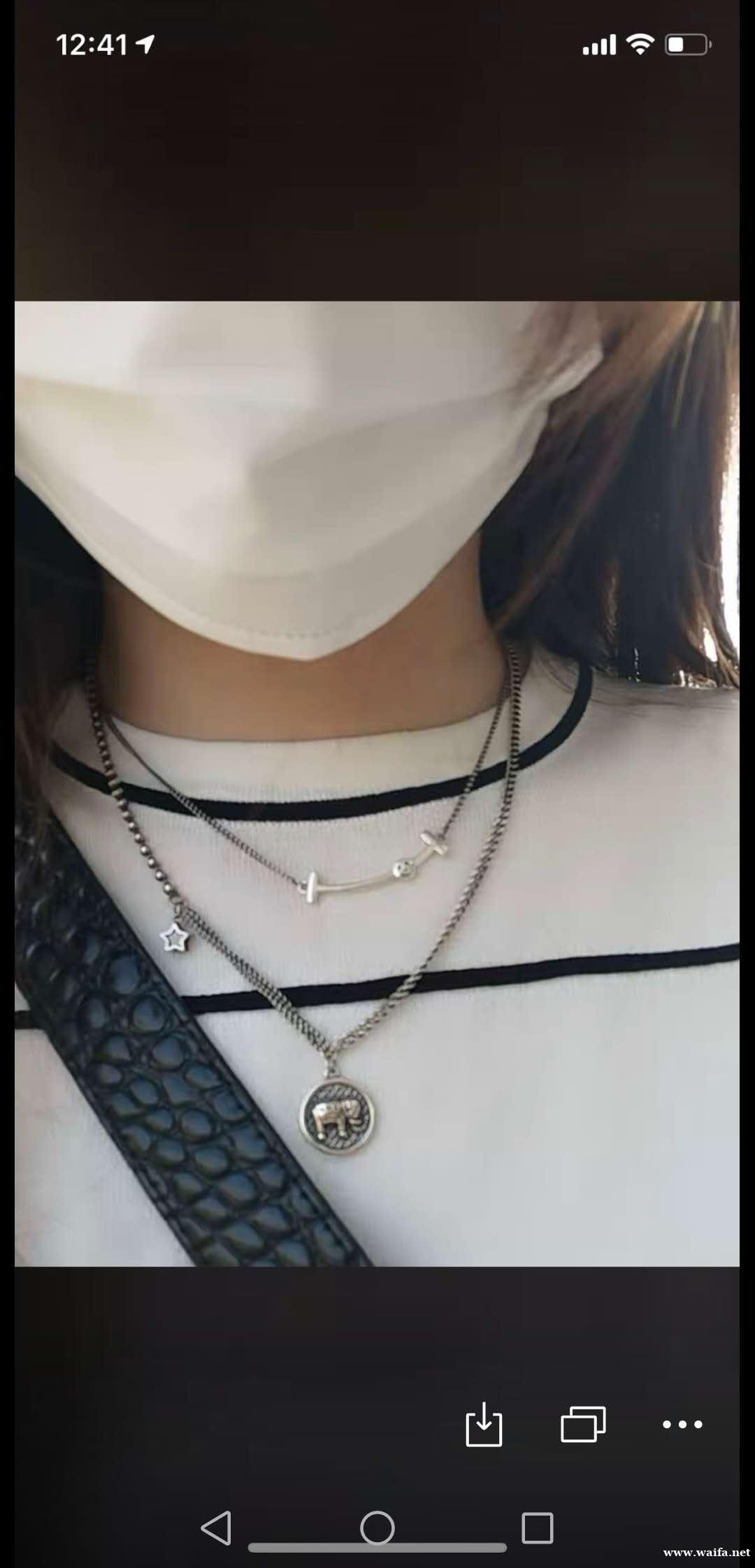Open the three-dot more options menu
The height and width of the screenshot is (1568, 755).
682,1424
